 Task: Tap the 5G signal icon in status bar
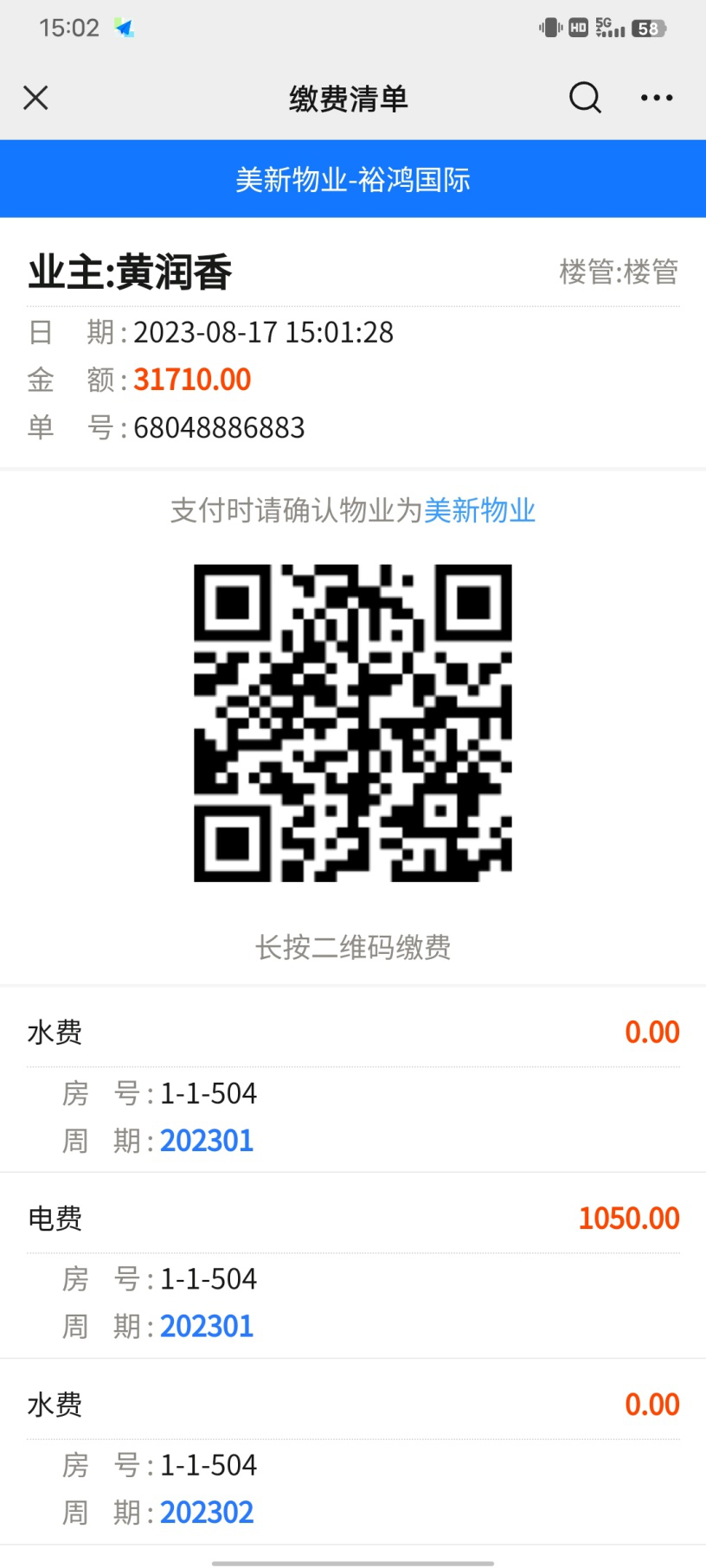[608, 28]
